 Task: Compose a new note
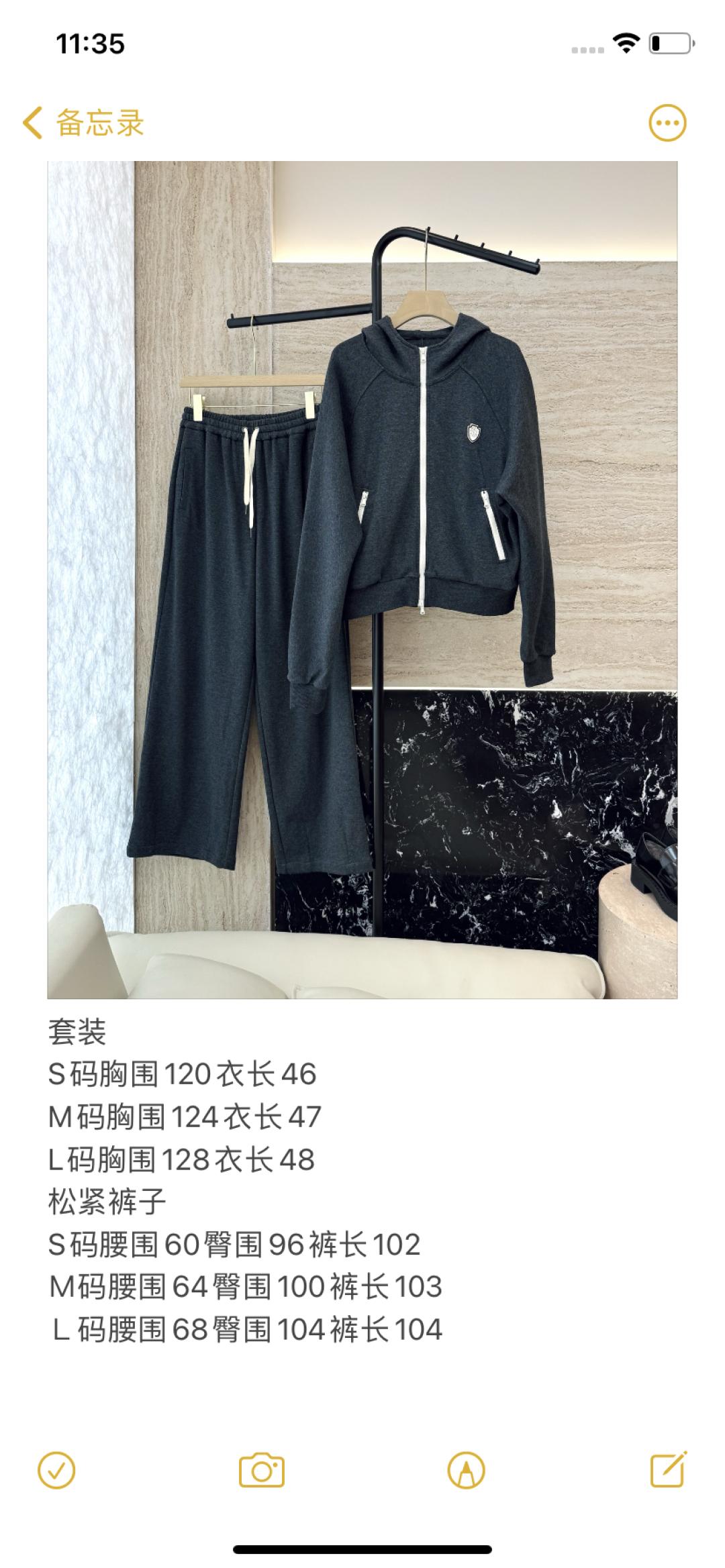[669, 1469]
